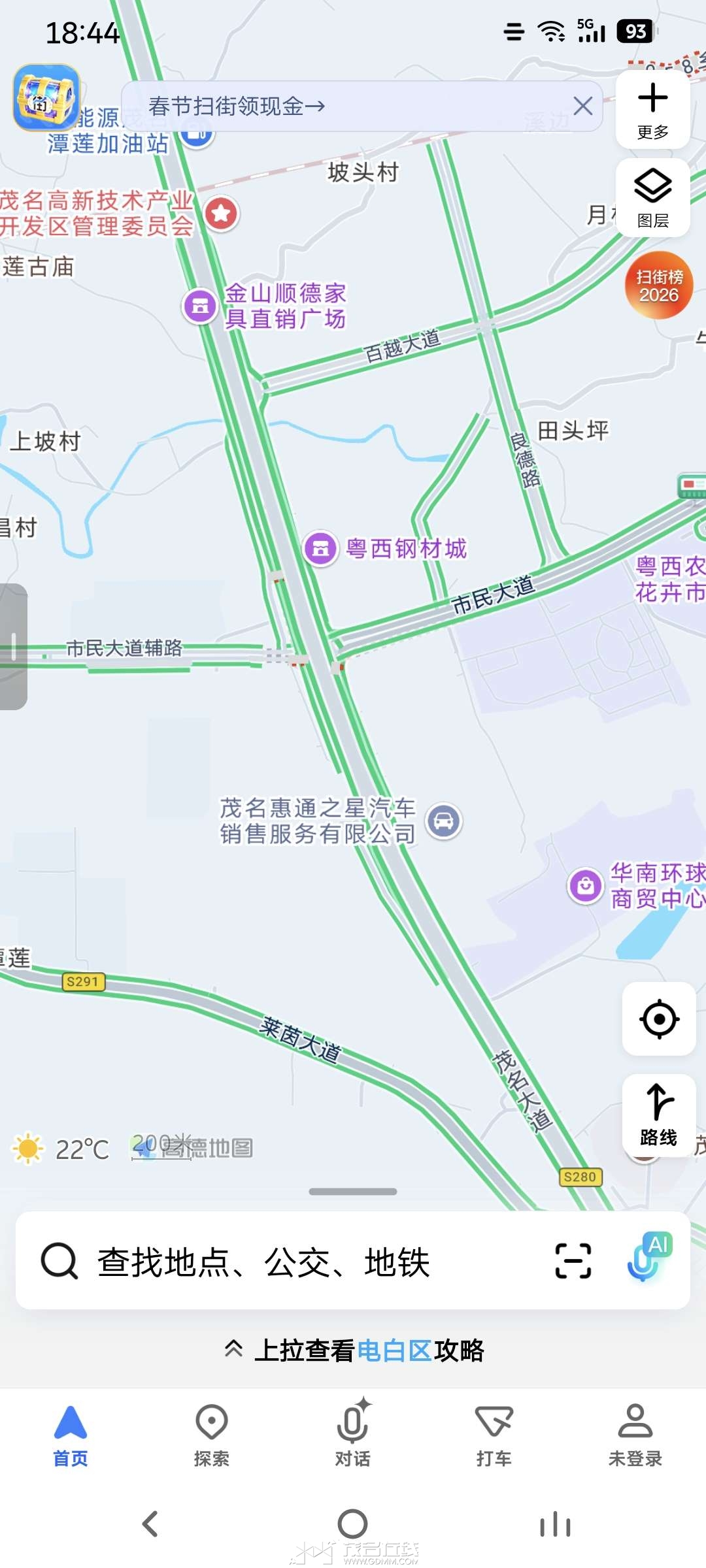Select the 粤西钢材城 map marker

tap(320, 548)
